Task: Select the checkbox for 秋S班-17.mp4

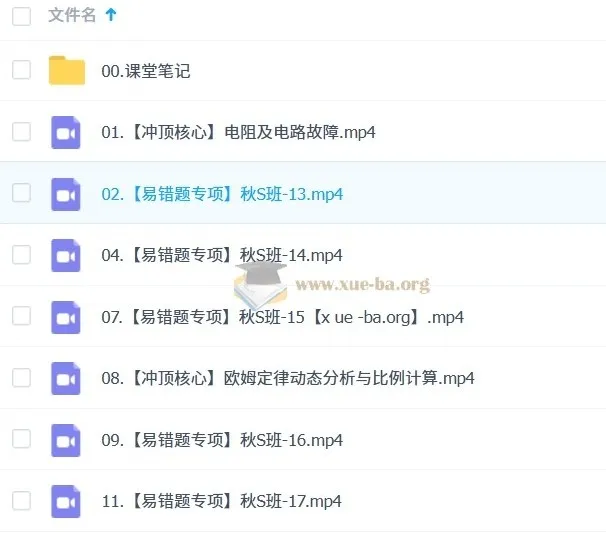Action: [21, 500]
